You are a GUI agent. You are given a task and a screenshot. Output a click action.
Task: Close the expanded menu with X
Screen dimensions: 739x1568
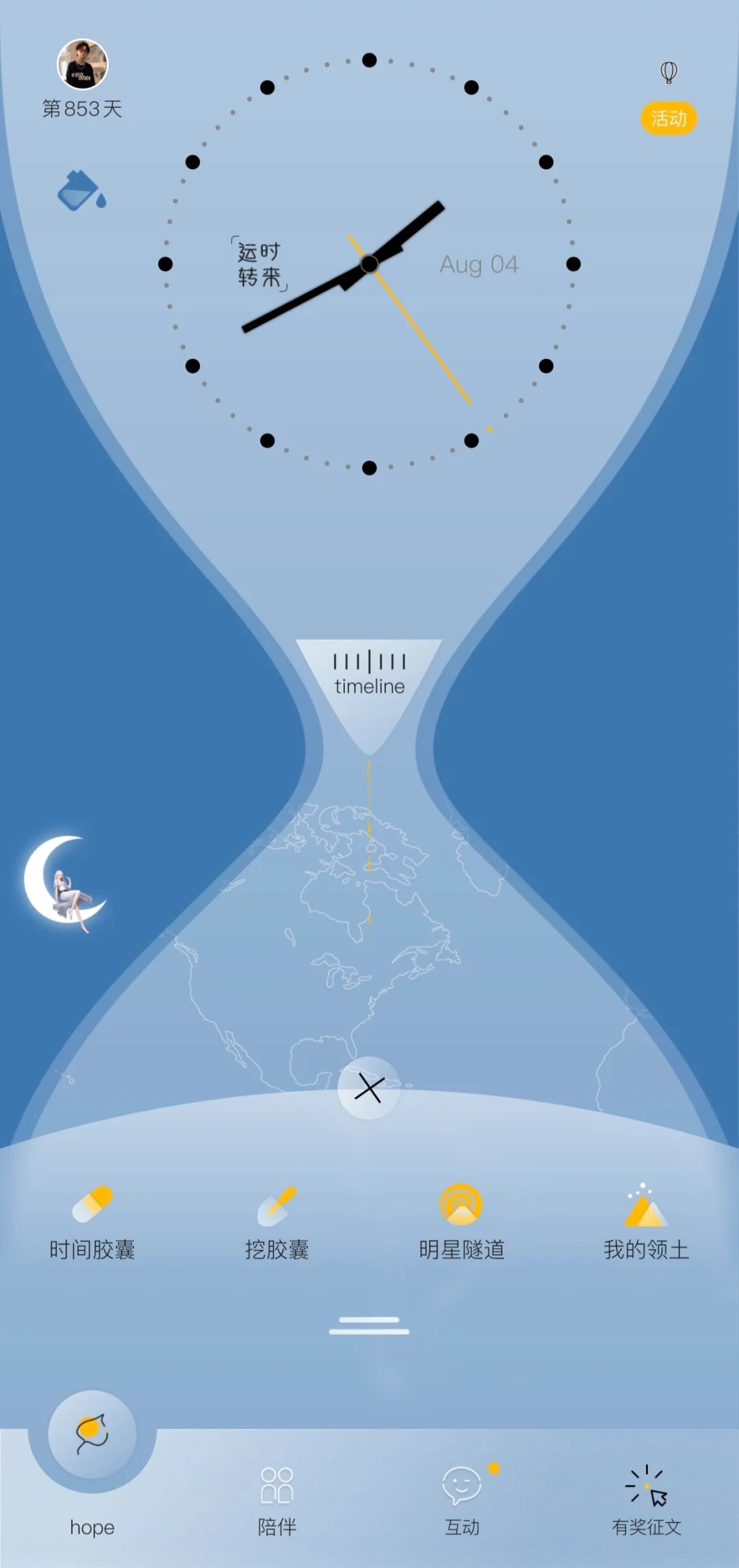tap(369, 1088)
